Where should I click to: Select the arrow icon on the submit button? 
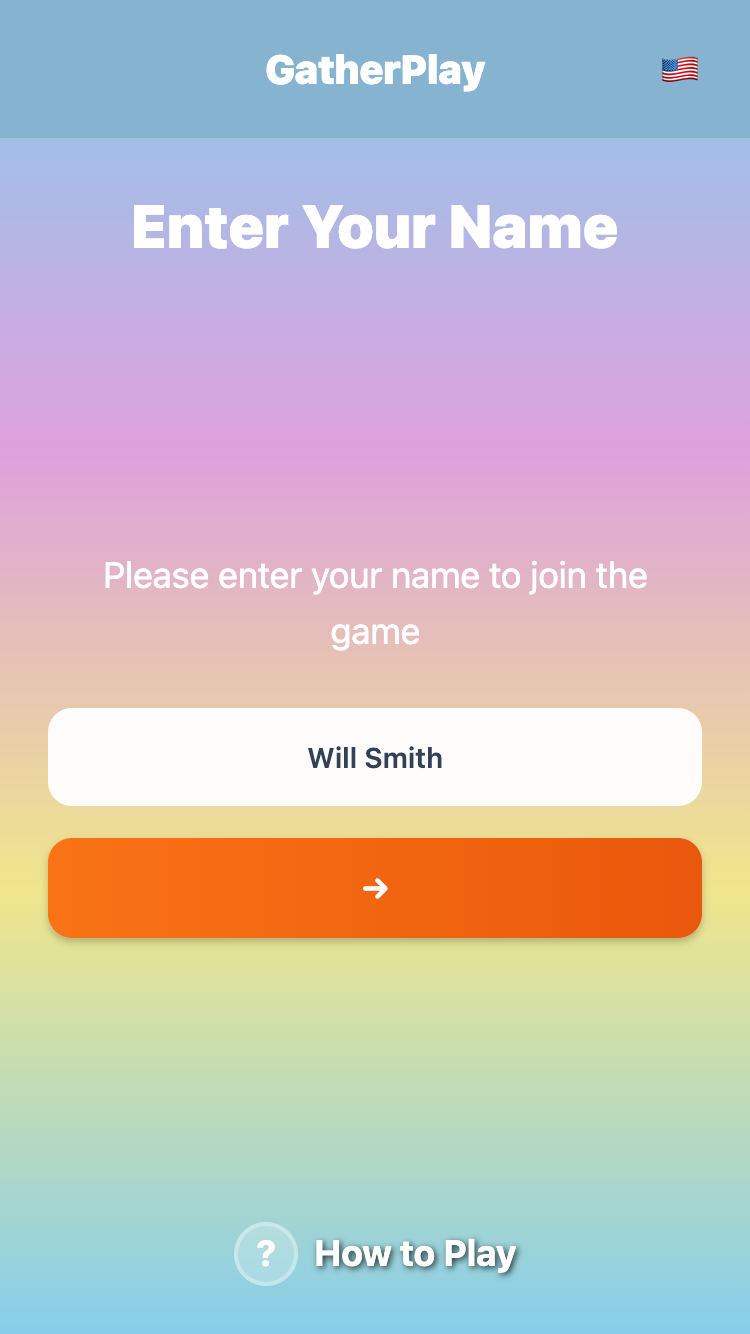click(375, 888)
